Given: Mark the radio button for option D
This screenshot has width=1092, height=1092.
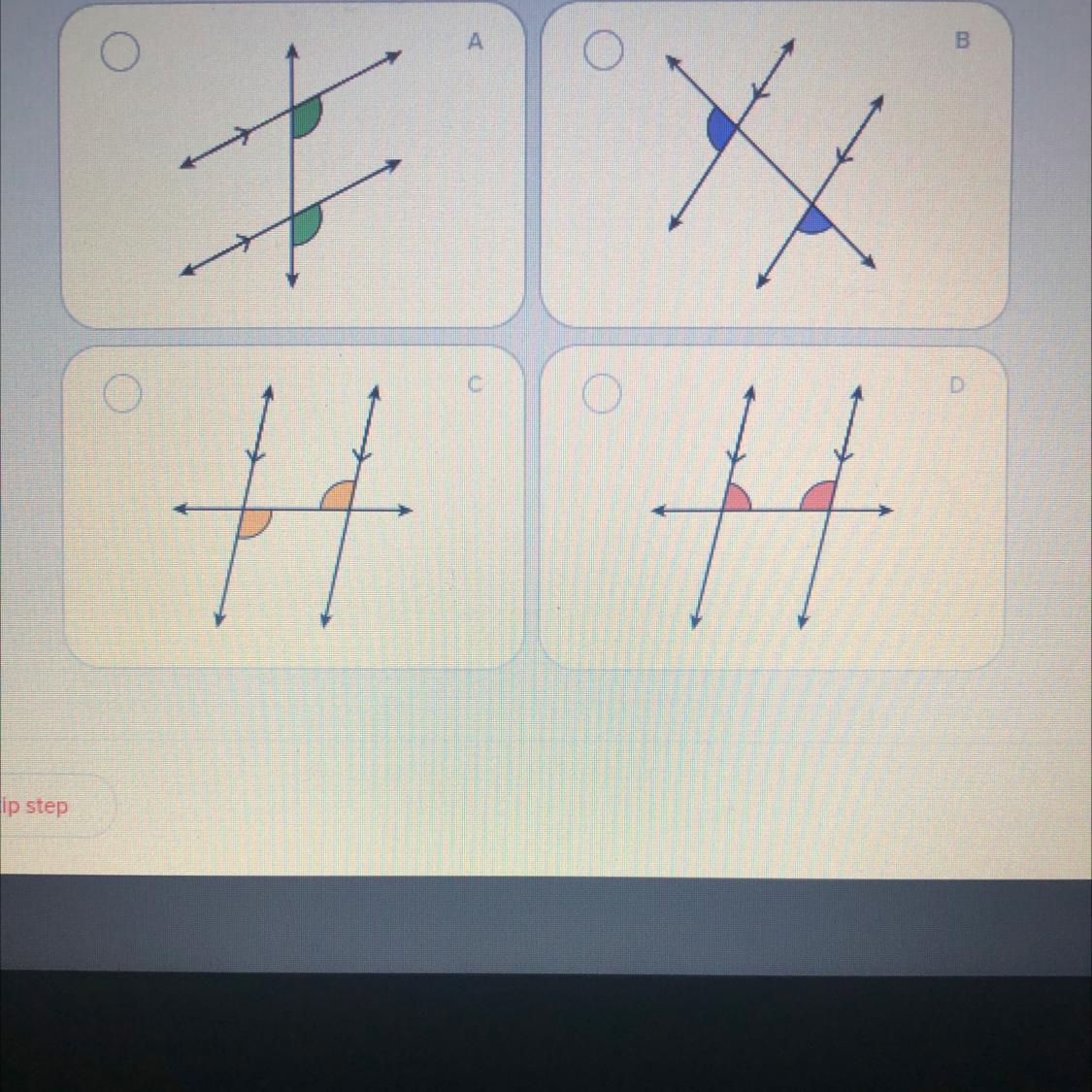Looking at the screenshot, I should point(602,393).
